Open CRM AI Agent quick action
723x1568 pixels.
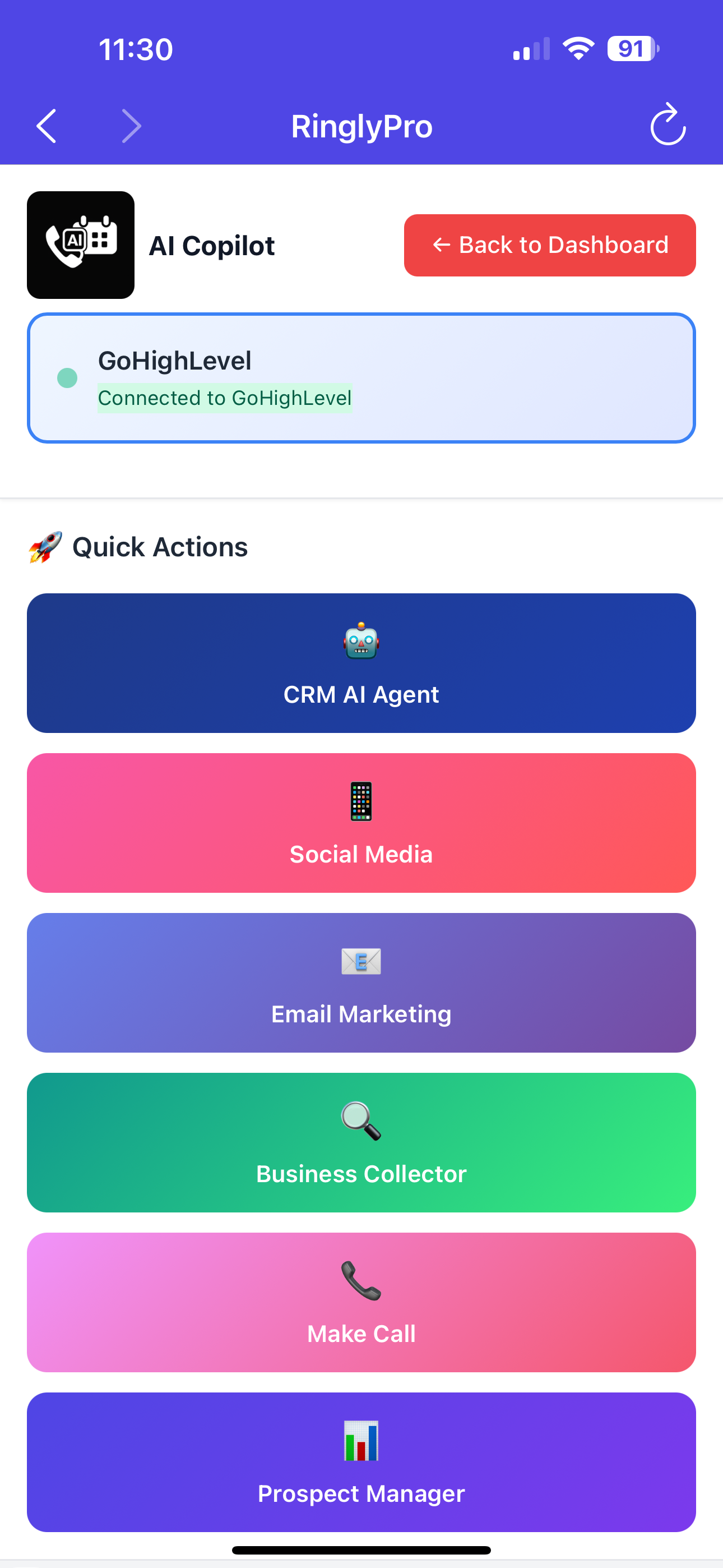point(361,663)
